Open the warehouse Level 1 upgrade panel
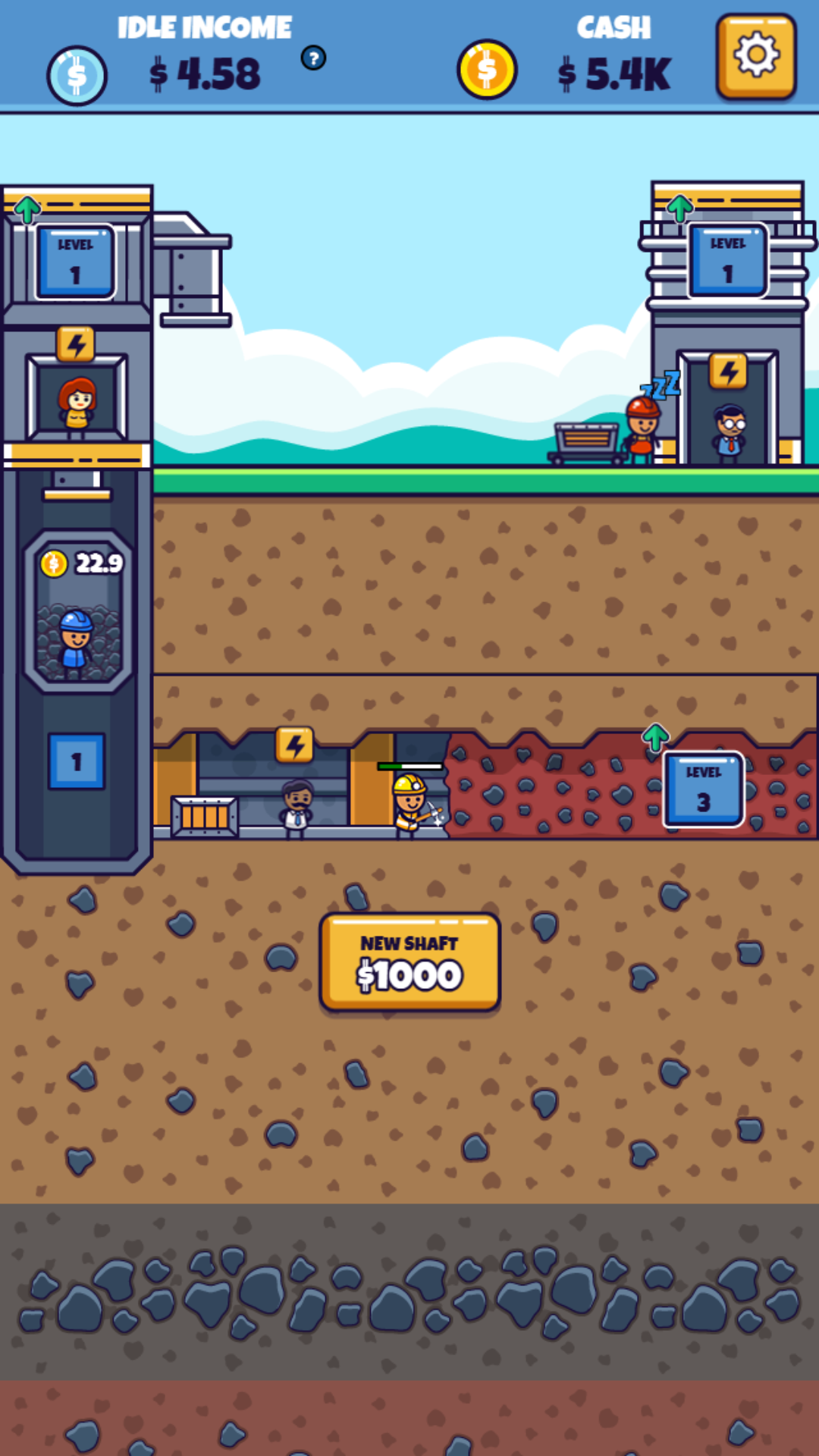819x1456 pixels. point(728,259)
